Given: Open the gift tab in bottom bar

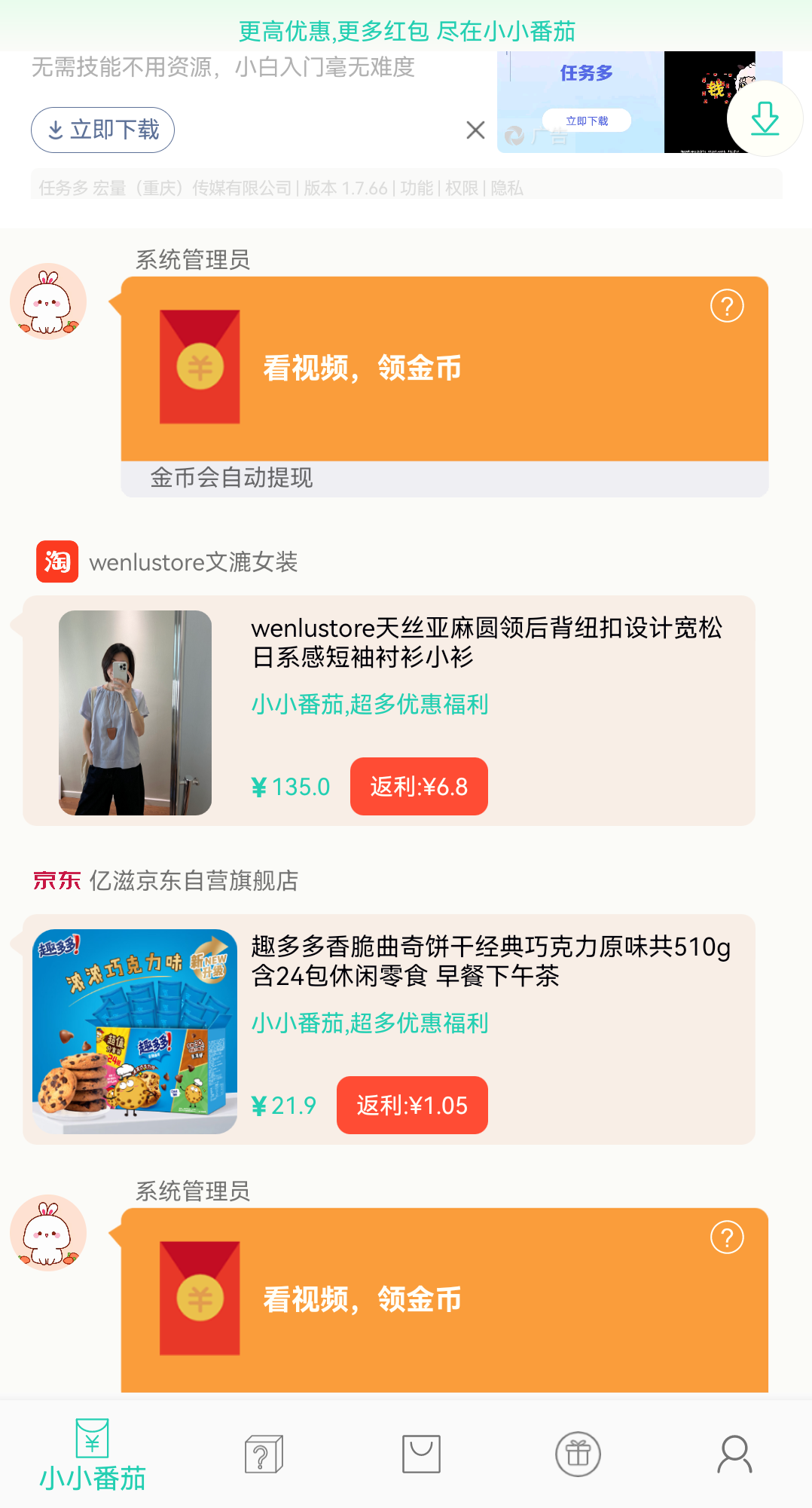Looking at the screenshot, I should 578,1454.
